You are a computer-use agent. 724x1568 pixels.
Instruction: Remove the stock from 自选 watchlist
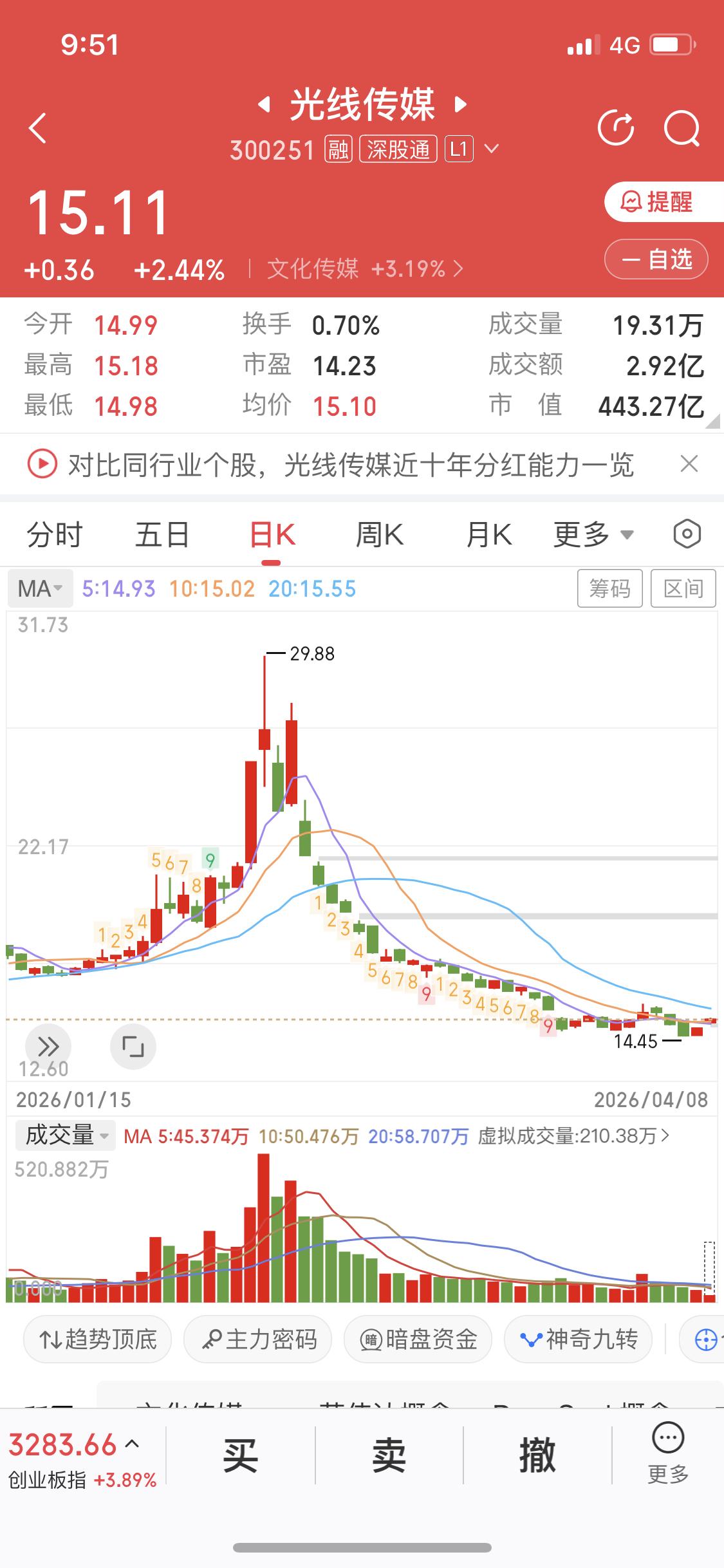tap(656, 259)
